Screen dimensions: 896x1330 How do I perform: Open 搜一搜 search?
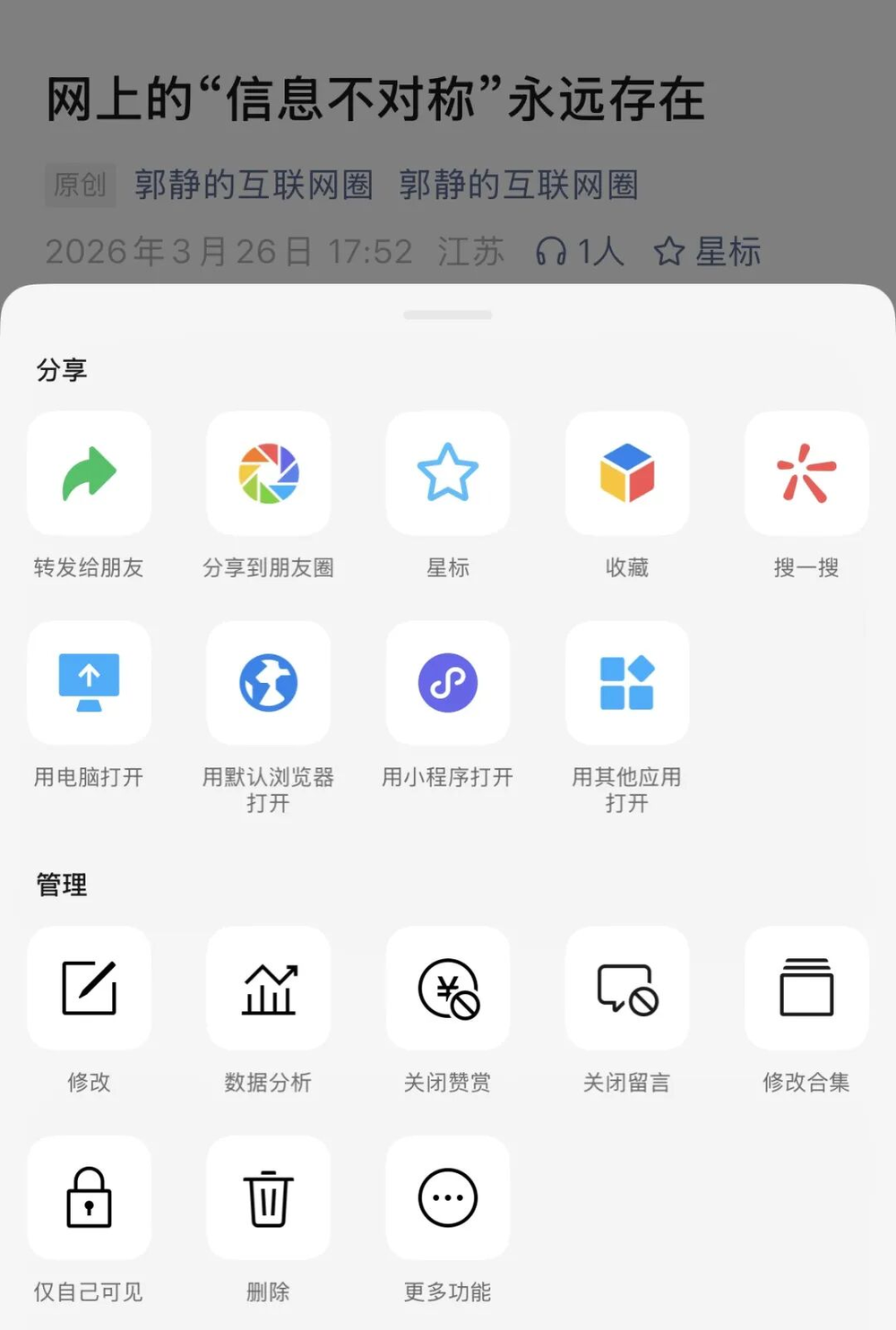[x=806, y=473]
